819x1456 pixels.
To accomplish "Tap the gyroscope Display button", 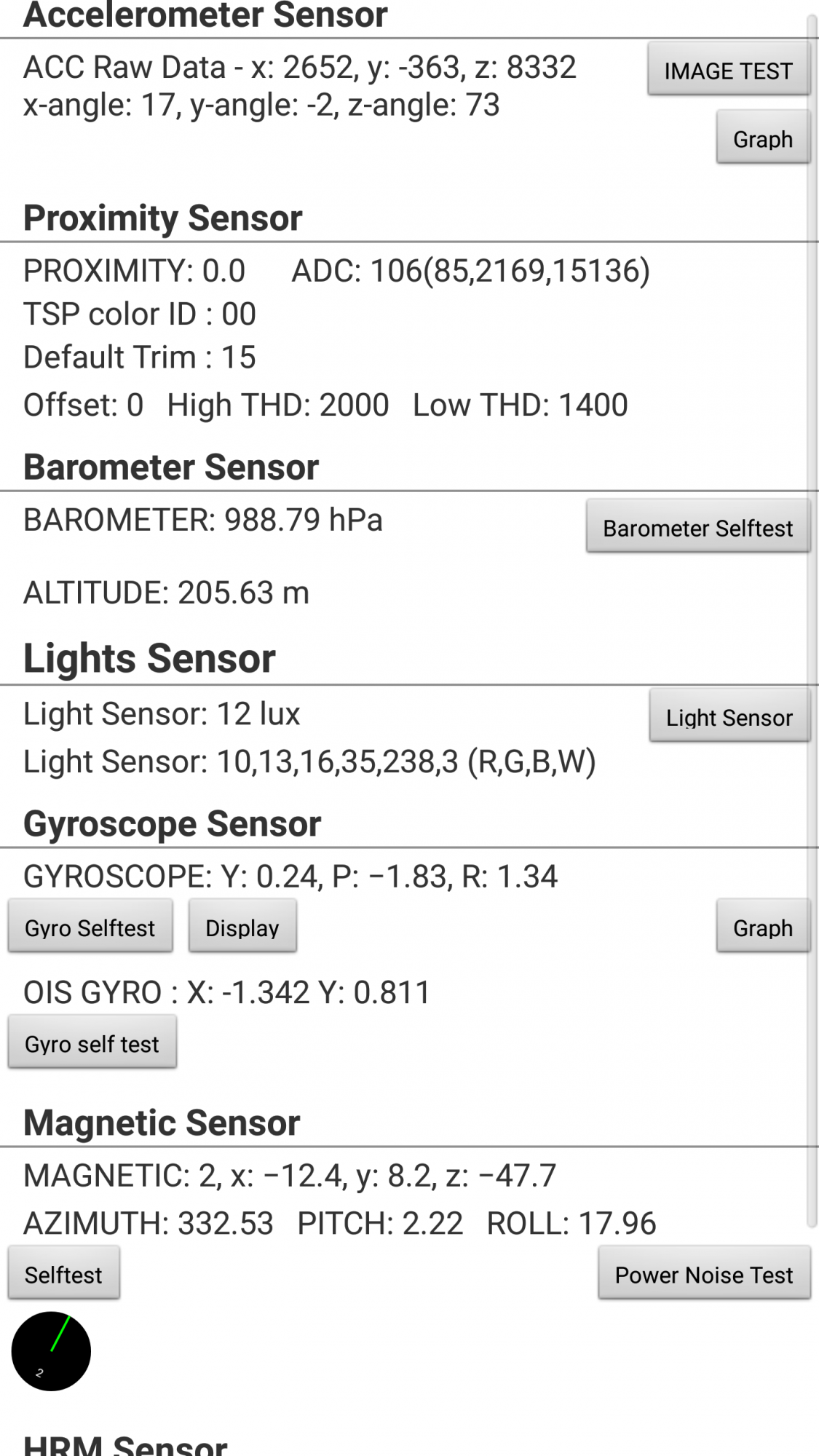I will point(242,927).
